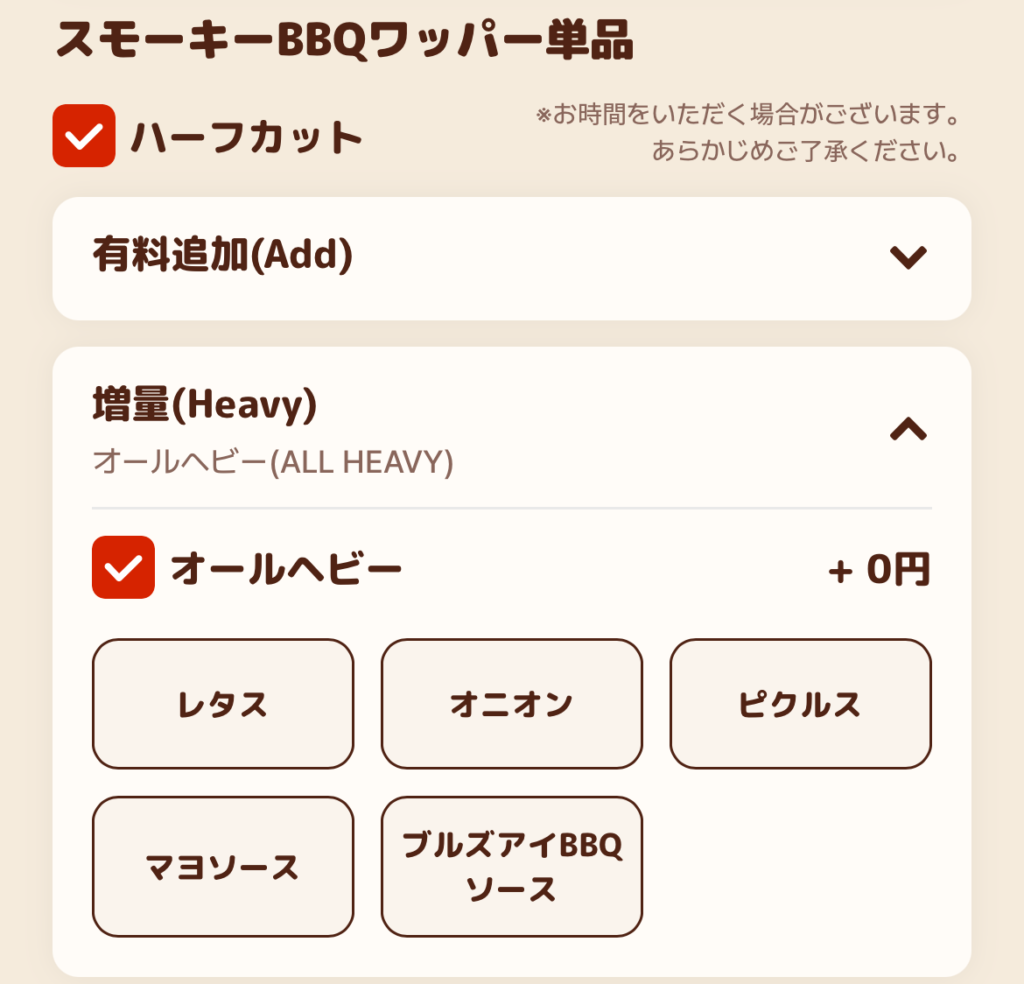Select ブルズアイBBQソース heavy option
Image resolution: width=1024 pixels, height=984 pixels.
click(511, 866)
